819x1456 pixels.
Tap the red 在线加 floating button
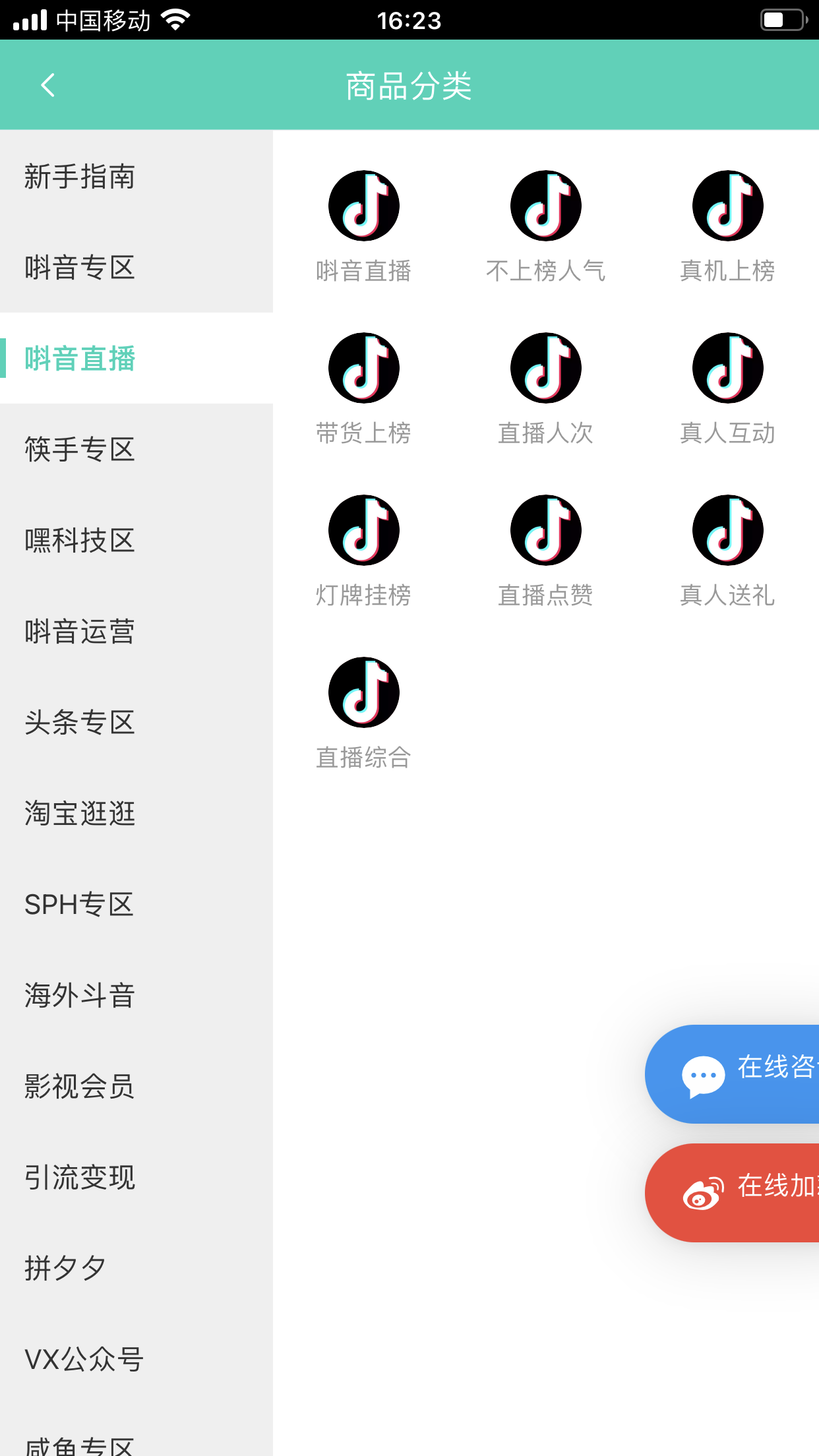(x=732, y=1193)
